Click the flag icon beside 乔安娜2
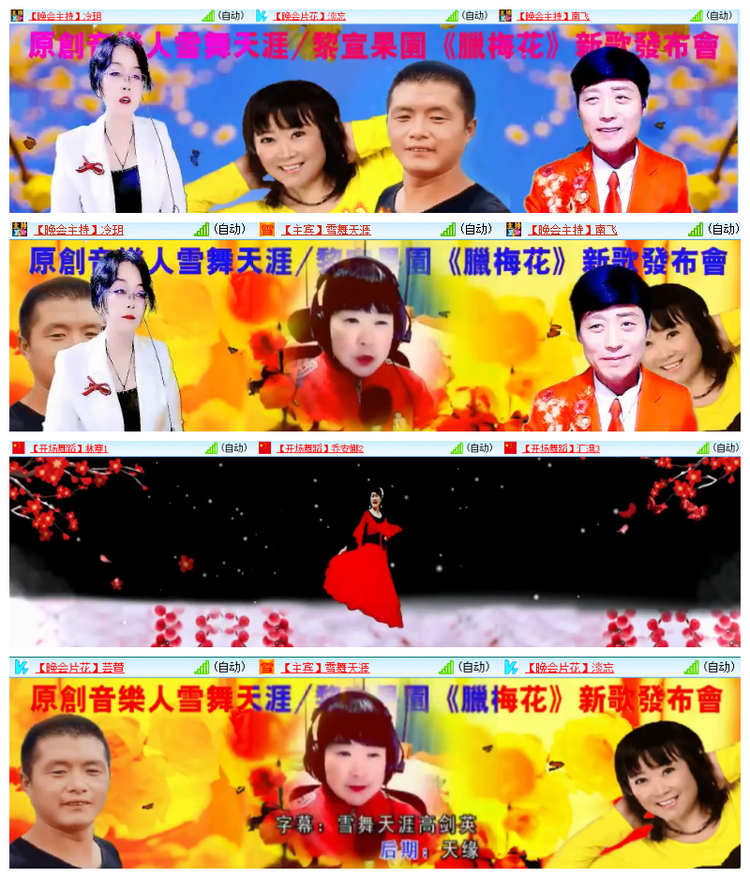This screenshot has height=878, width=750. (x=262, y=449)
